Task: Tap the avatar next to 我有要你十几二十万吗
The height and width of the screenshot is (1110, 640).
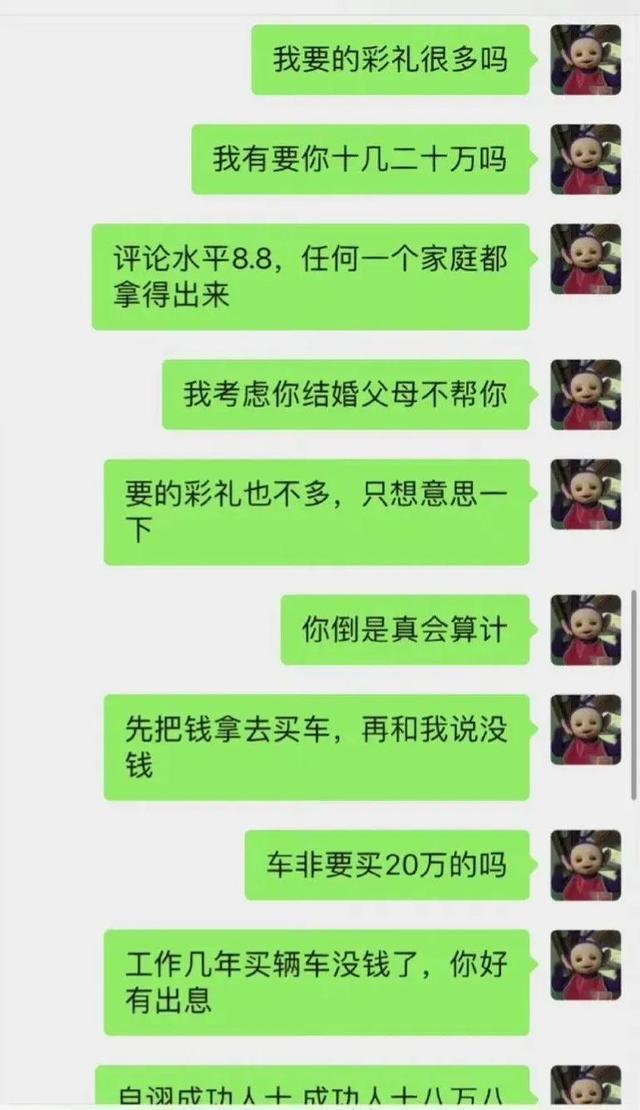Action: click(x=586, y=159)
